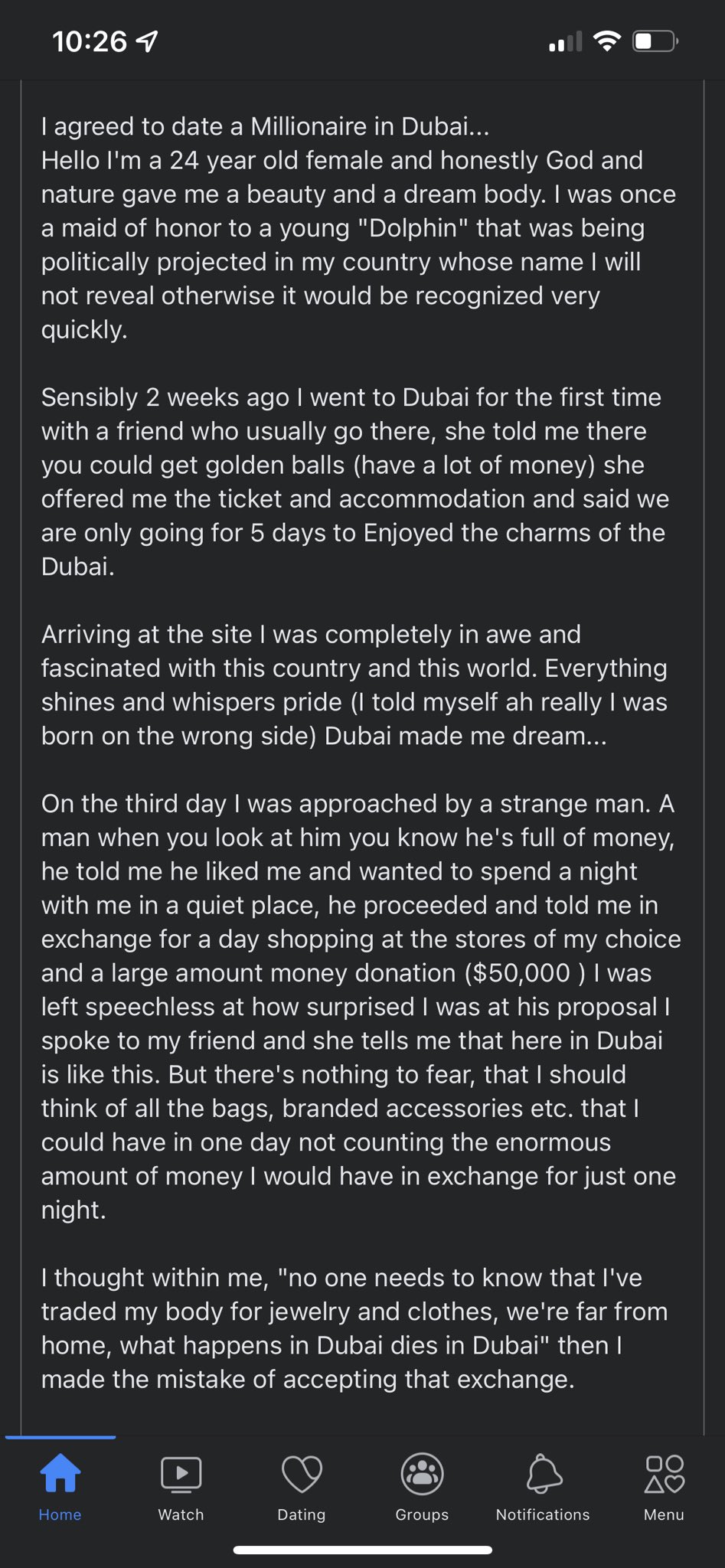725x1568 pixels.
Task: Tap the cellular signal bars indicator
Action: coord(564,42)
